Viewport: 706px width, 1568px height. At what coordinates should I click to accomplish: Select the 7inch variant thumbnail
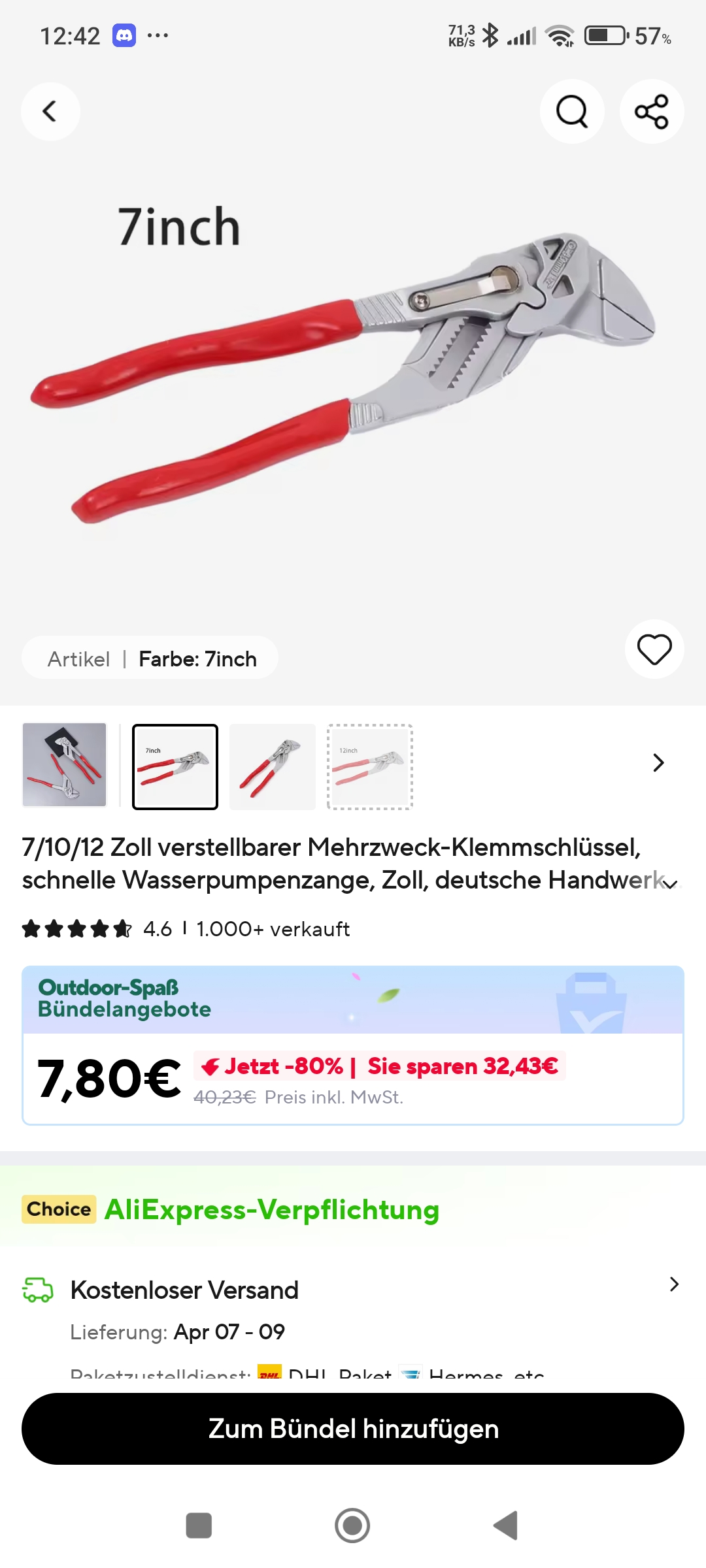[x=175, y=767]
